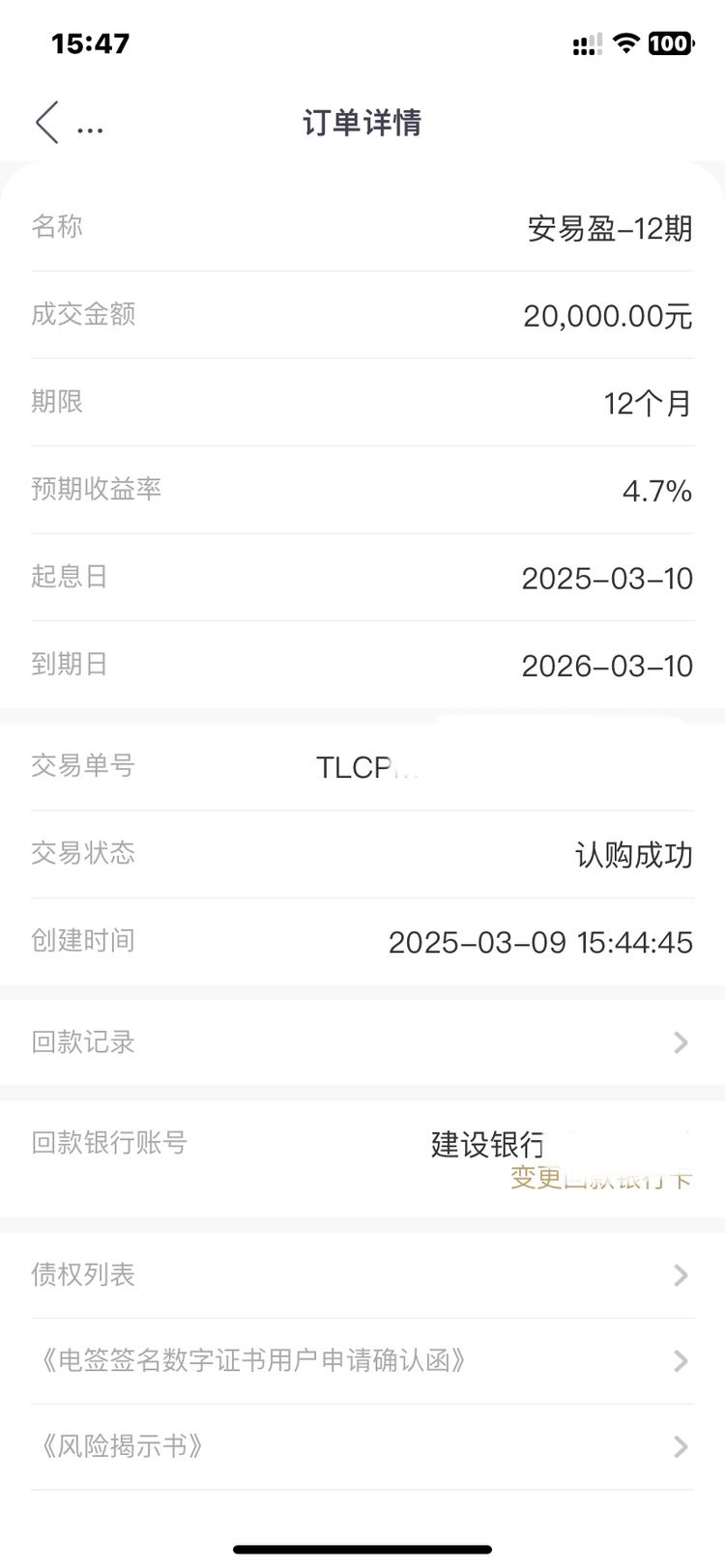The height and width of the screenshot is (1568, 725).
Task: Tap the 变更回款银行卡 link
Action: [601, 1178]
